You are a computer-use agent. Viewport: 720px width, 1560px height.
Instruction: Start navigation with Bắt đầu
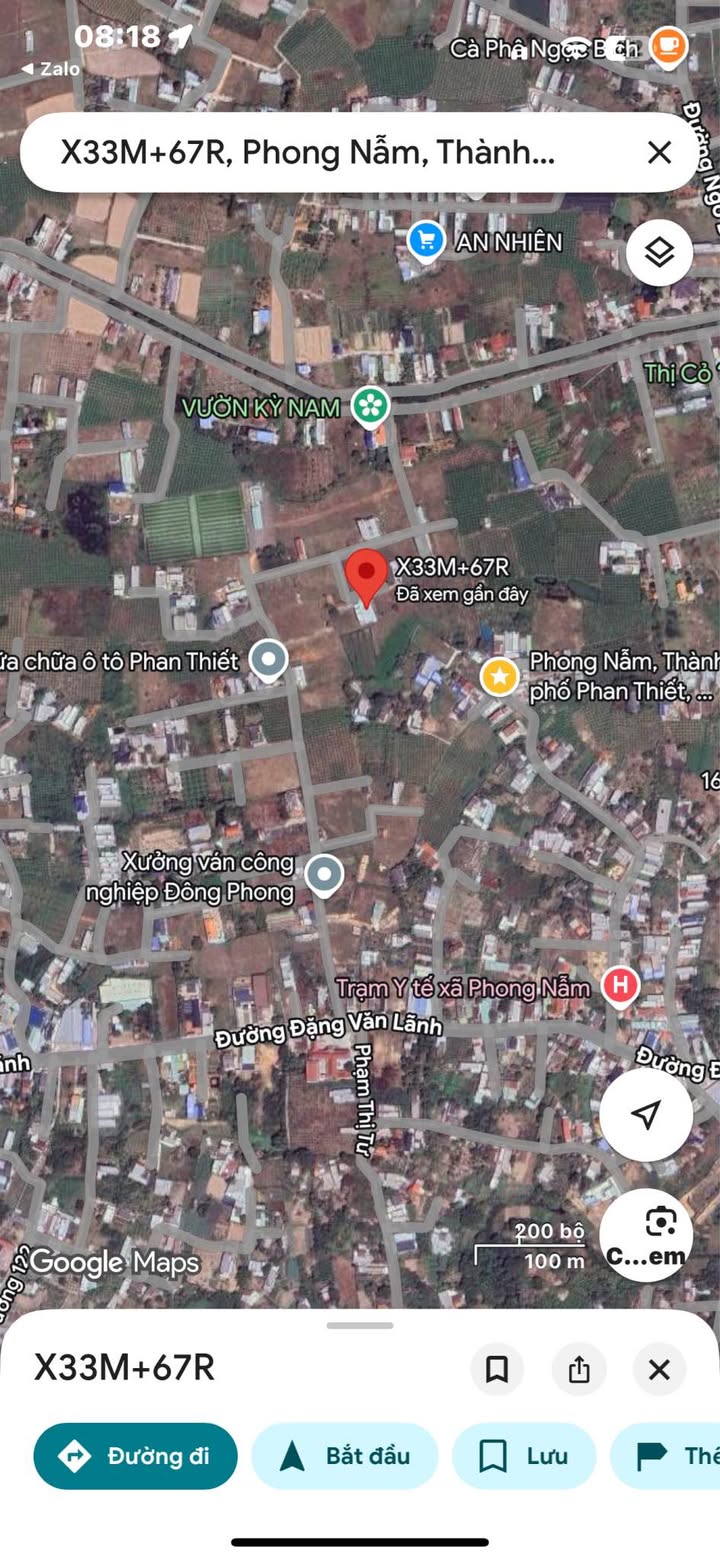(345, 1456)
